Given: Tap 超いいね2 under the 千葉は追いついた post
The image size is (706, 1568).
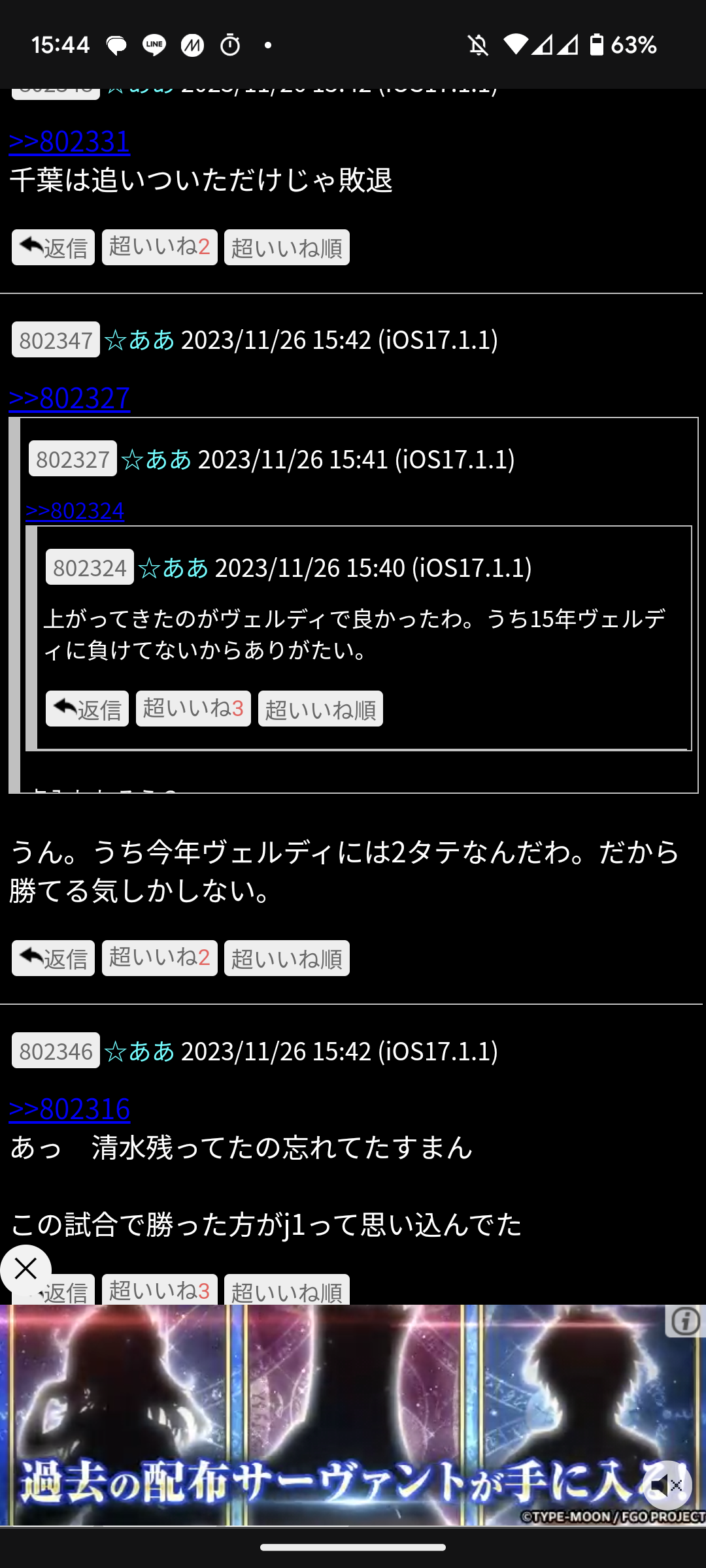Looking at the screenshot, I should tap(160, 248).
